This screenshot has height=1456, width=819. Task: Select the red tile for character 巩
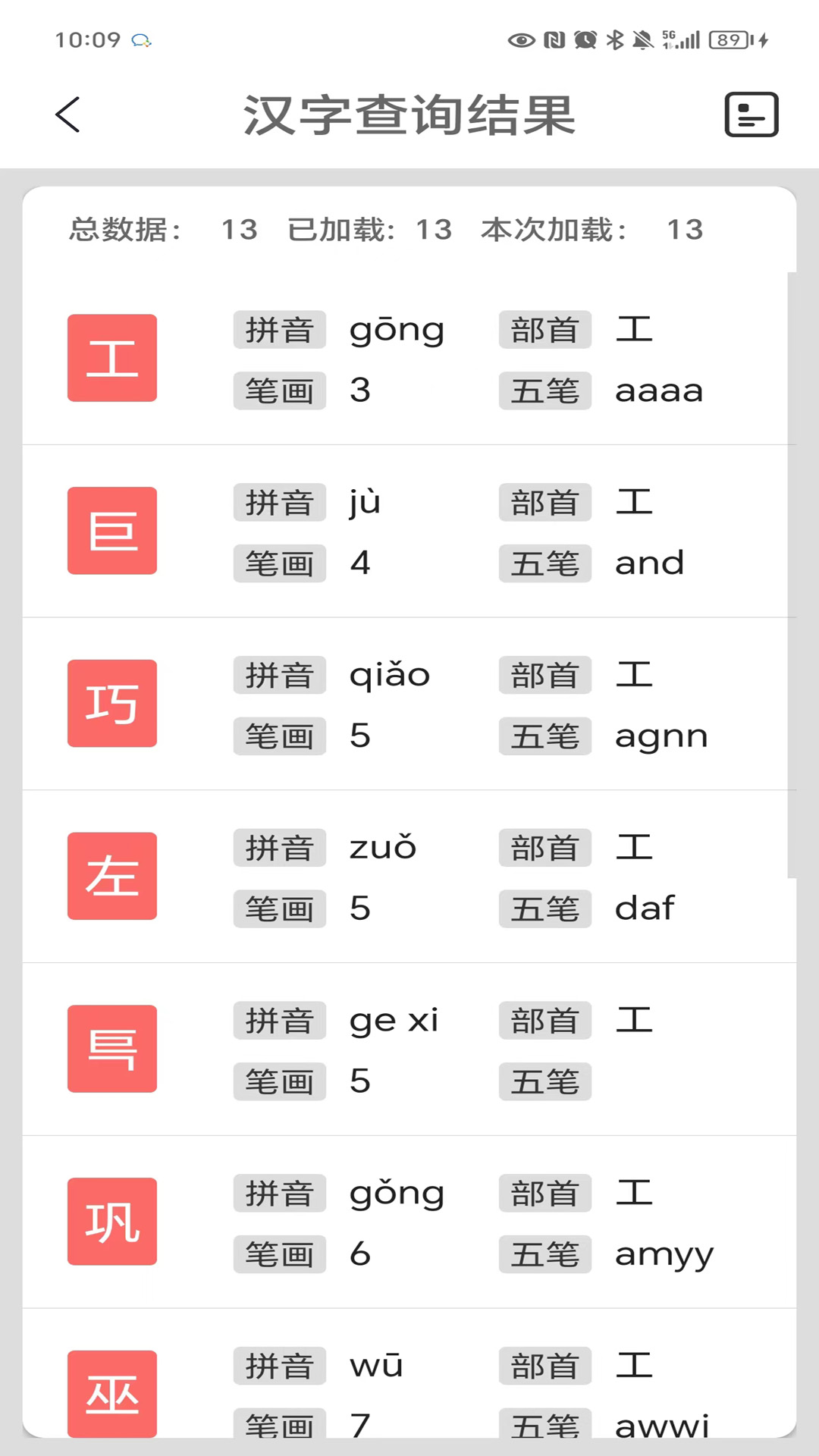(111, 1222)
